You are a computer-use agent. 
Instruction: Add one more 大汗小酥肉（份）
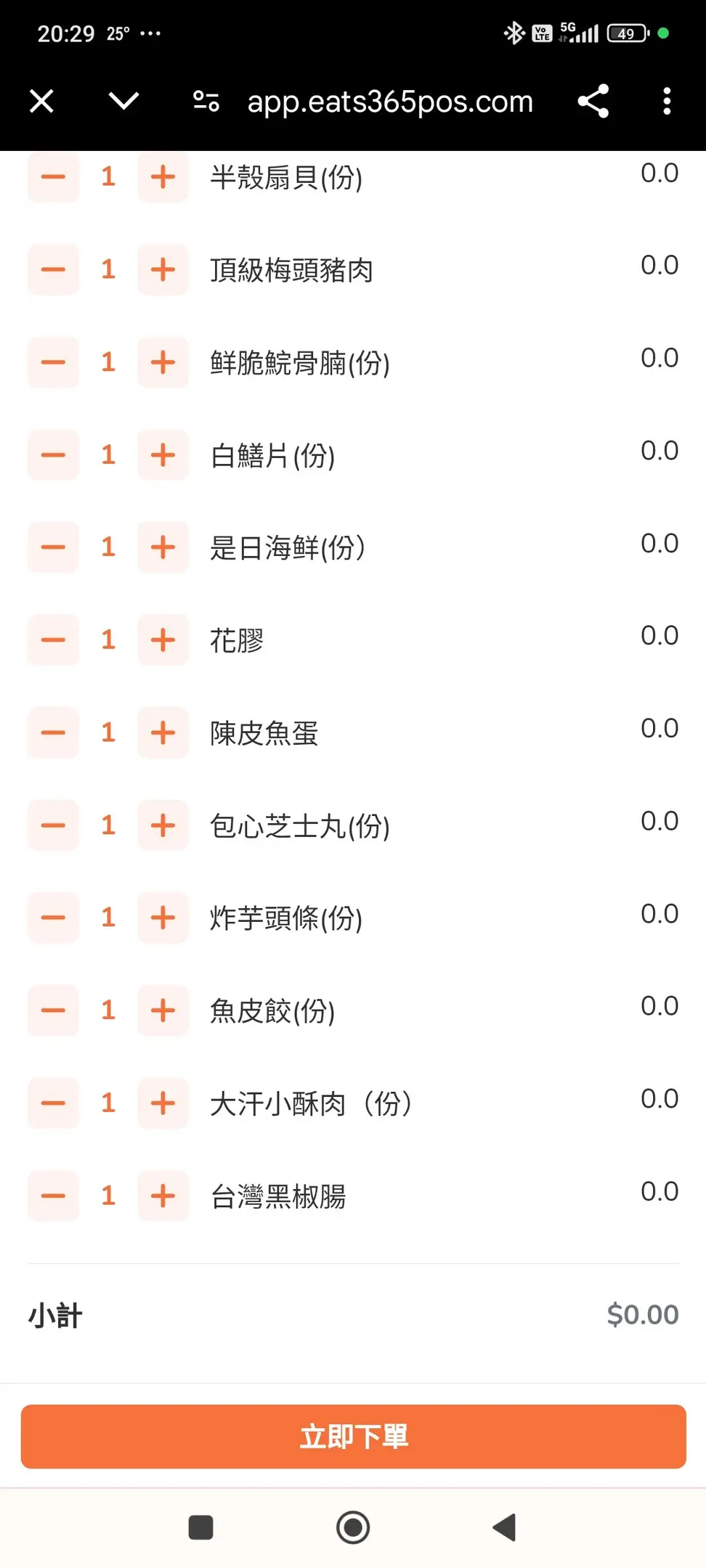pos(163,1103)
